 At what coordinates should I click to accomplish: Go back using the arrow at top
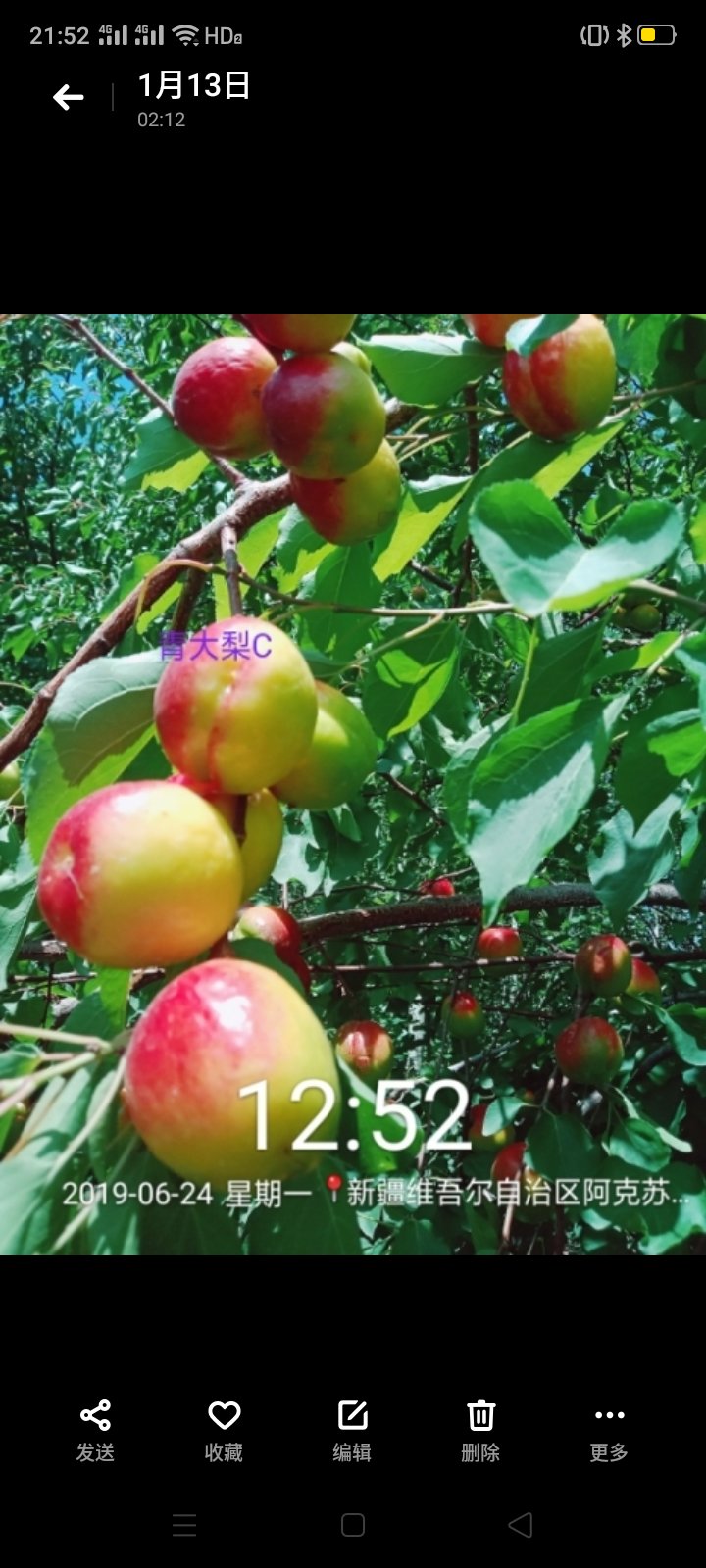68,97
